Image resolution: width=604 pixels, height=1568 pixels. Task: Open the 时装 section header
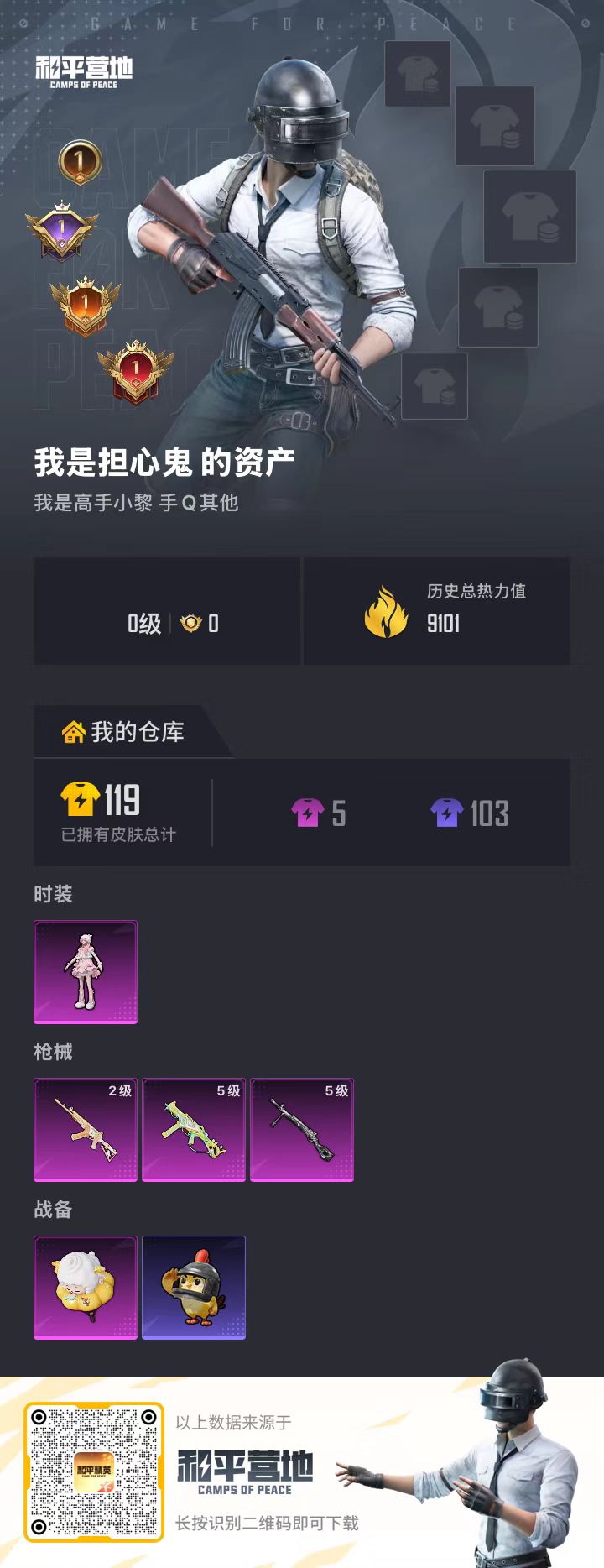point(54,895)
